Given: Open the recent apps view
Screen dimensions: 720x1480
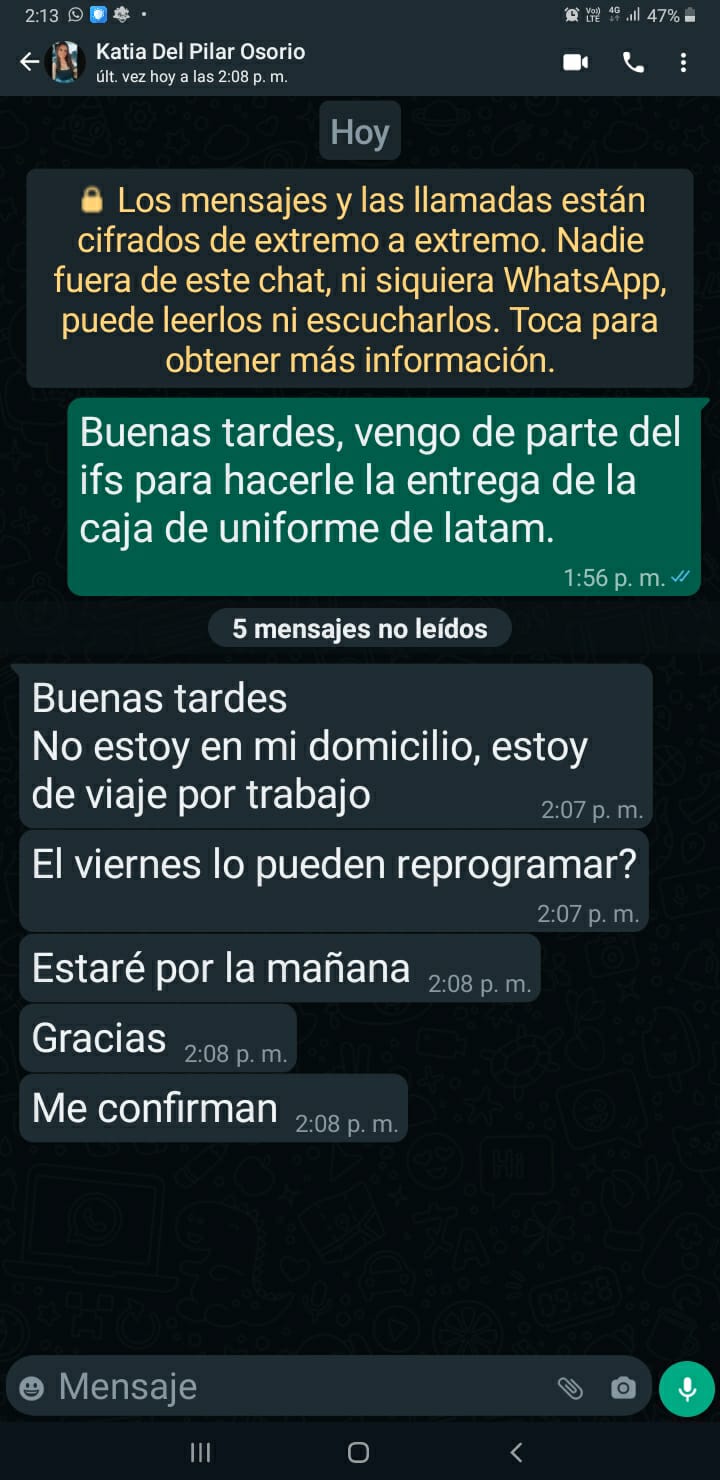Looking at the screenshot, I should [200, 1453].
